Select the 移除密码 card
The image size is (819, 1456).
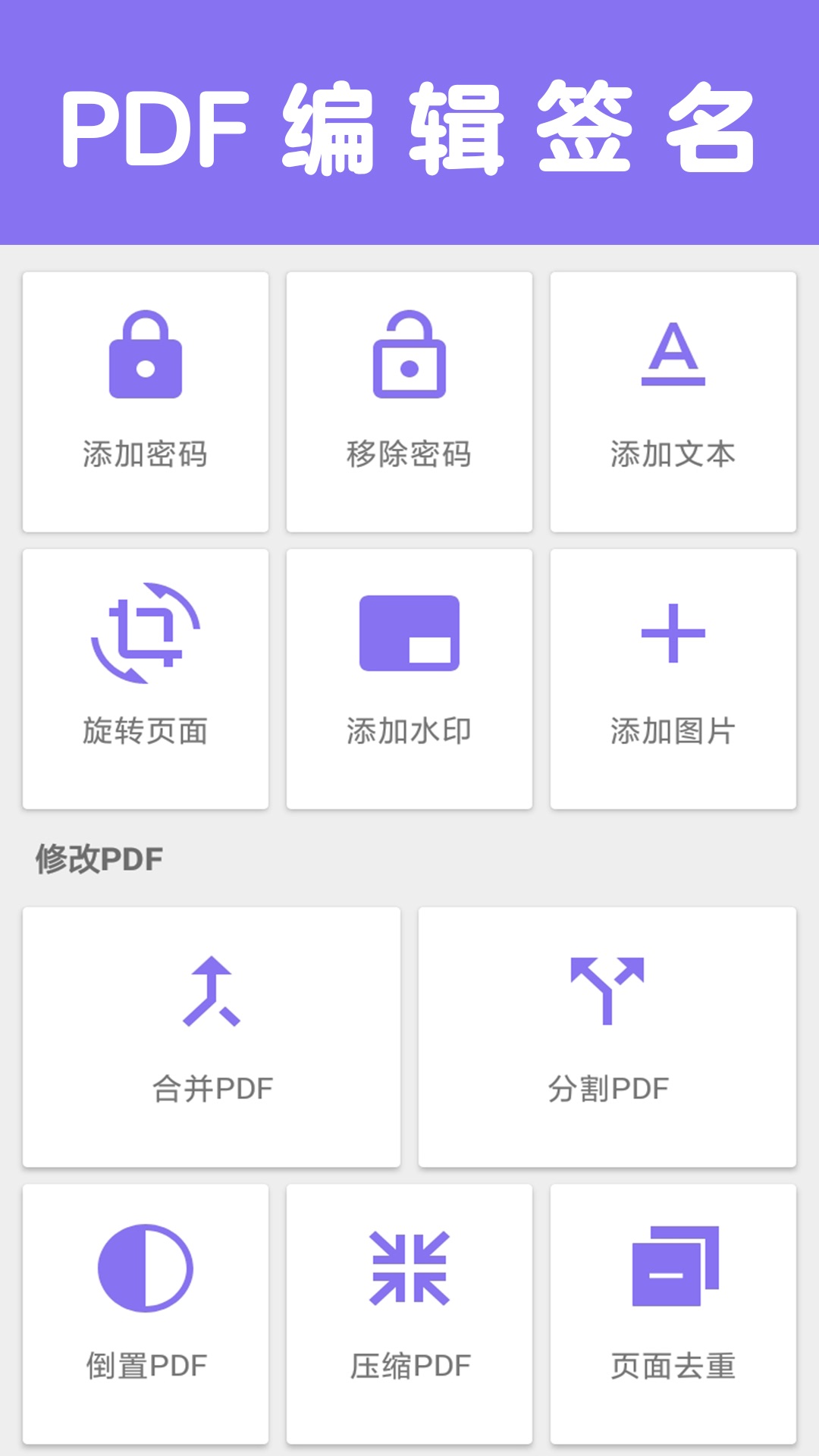click(409, 402)
